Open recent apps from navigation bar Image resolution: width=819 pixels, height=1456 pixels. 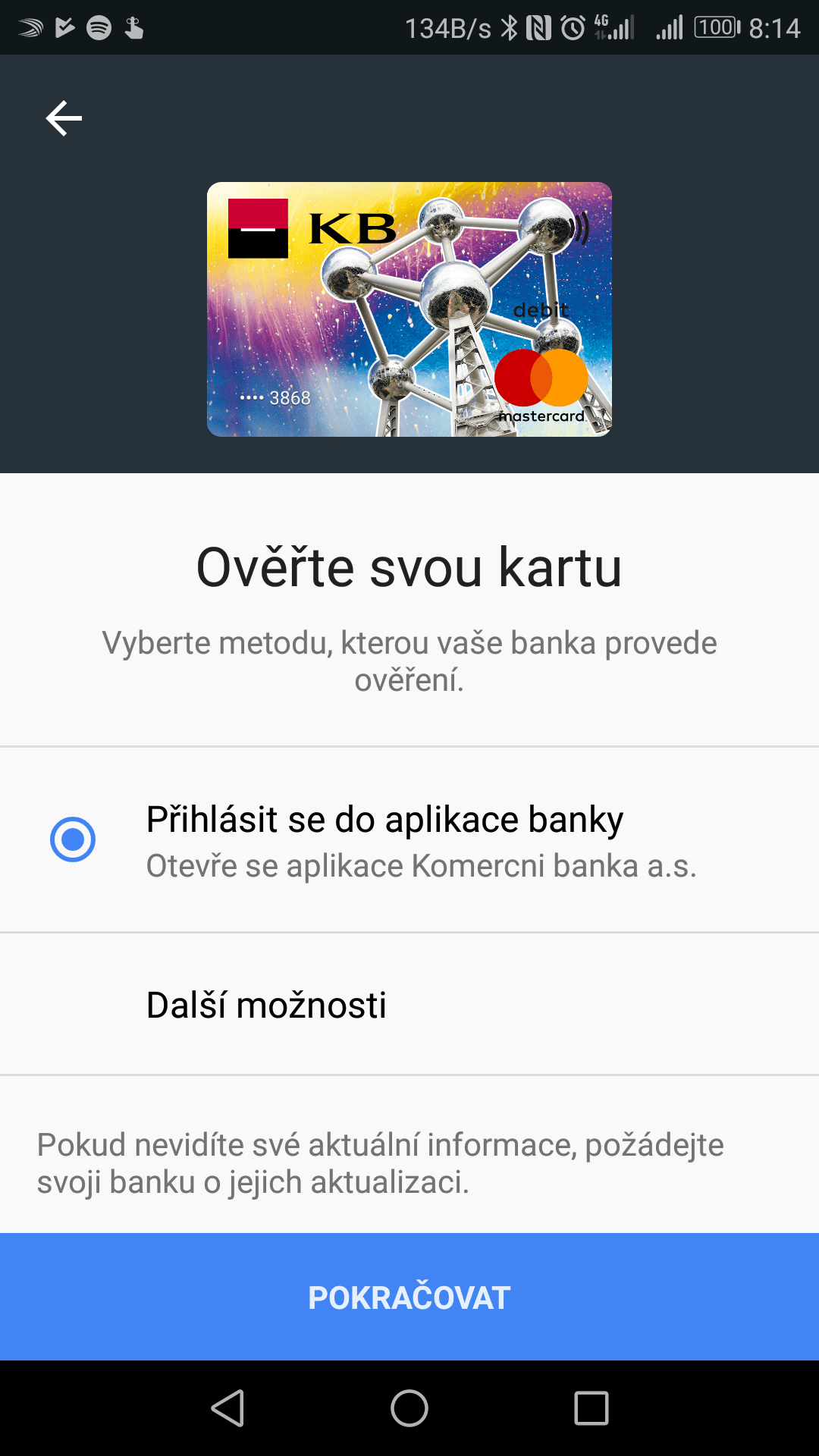(591, 1408)
